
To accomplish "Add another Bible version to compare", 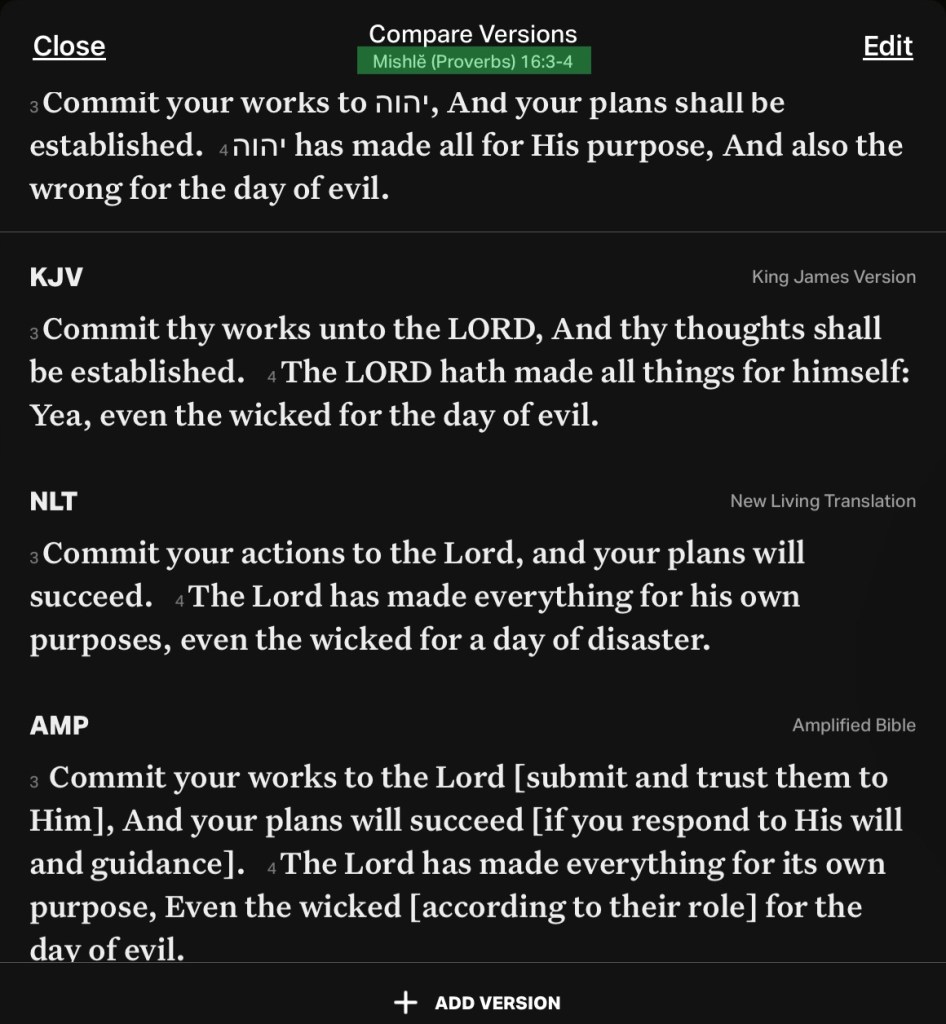I will coord(477,1002).
